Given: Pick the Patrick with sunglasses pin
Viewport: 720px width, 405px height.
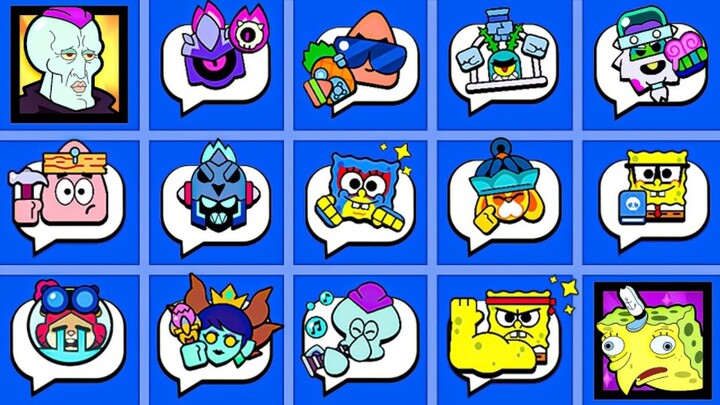Looking at the screenshot, I should click(x=360, y=64).
